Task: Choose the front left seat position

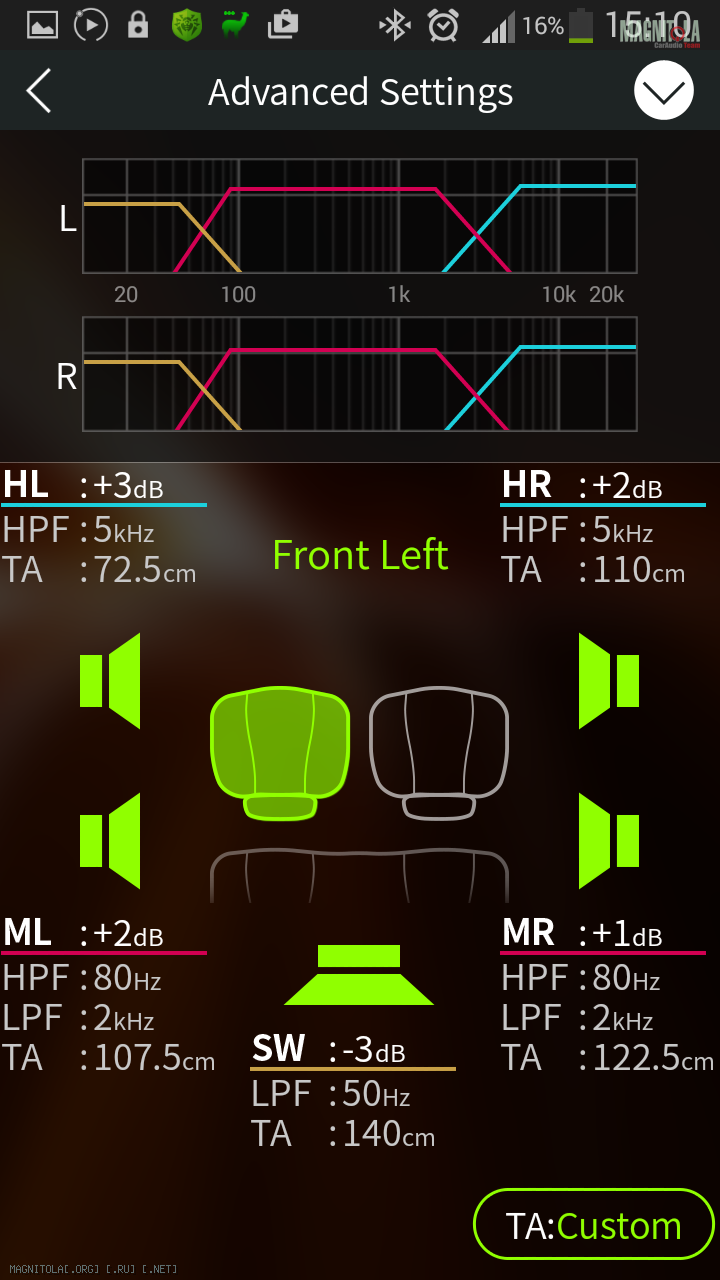Action: coord(280,753)
